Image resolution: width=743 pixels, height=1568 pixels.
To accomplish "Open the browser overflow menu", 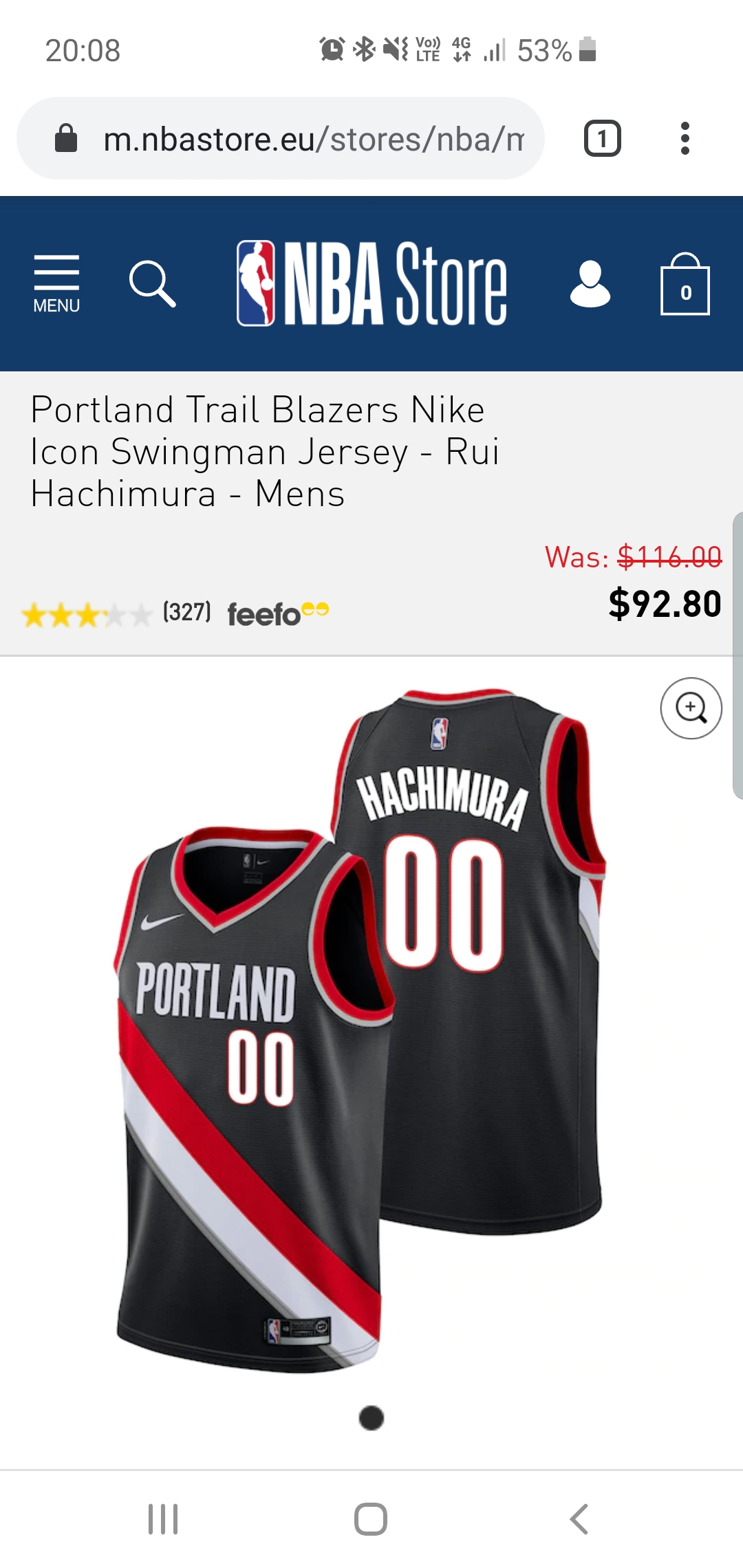I will pos(683,138).
